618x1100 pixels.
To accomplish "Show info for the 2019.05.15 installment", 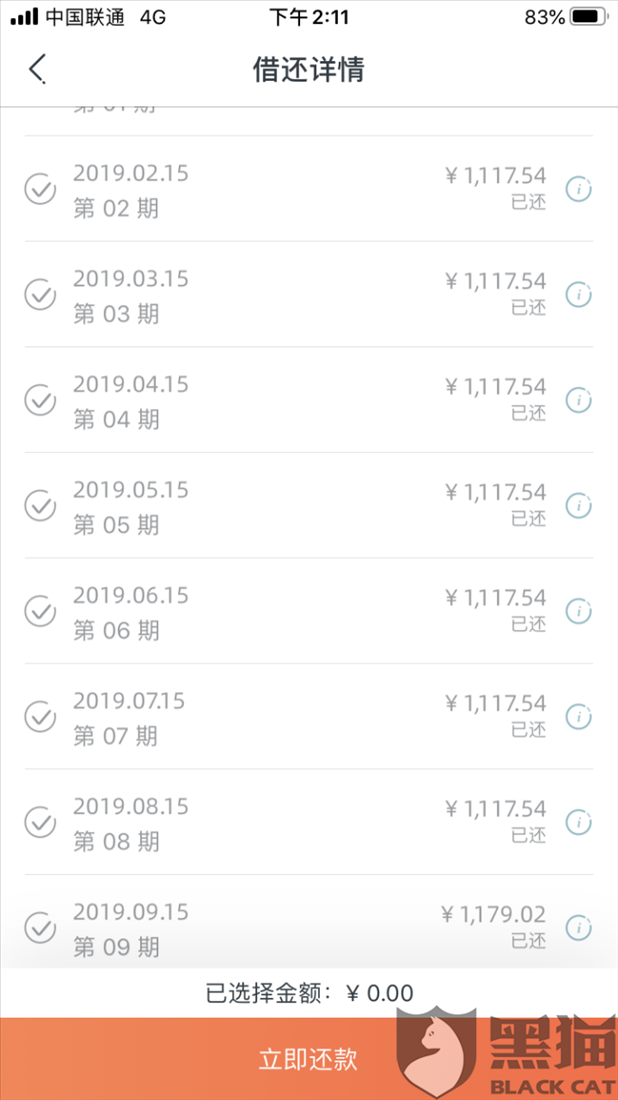I will point(579,506).
